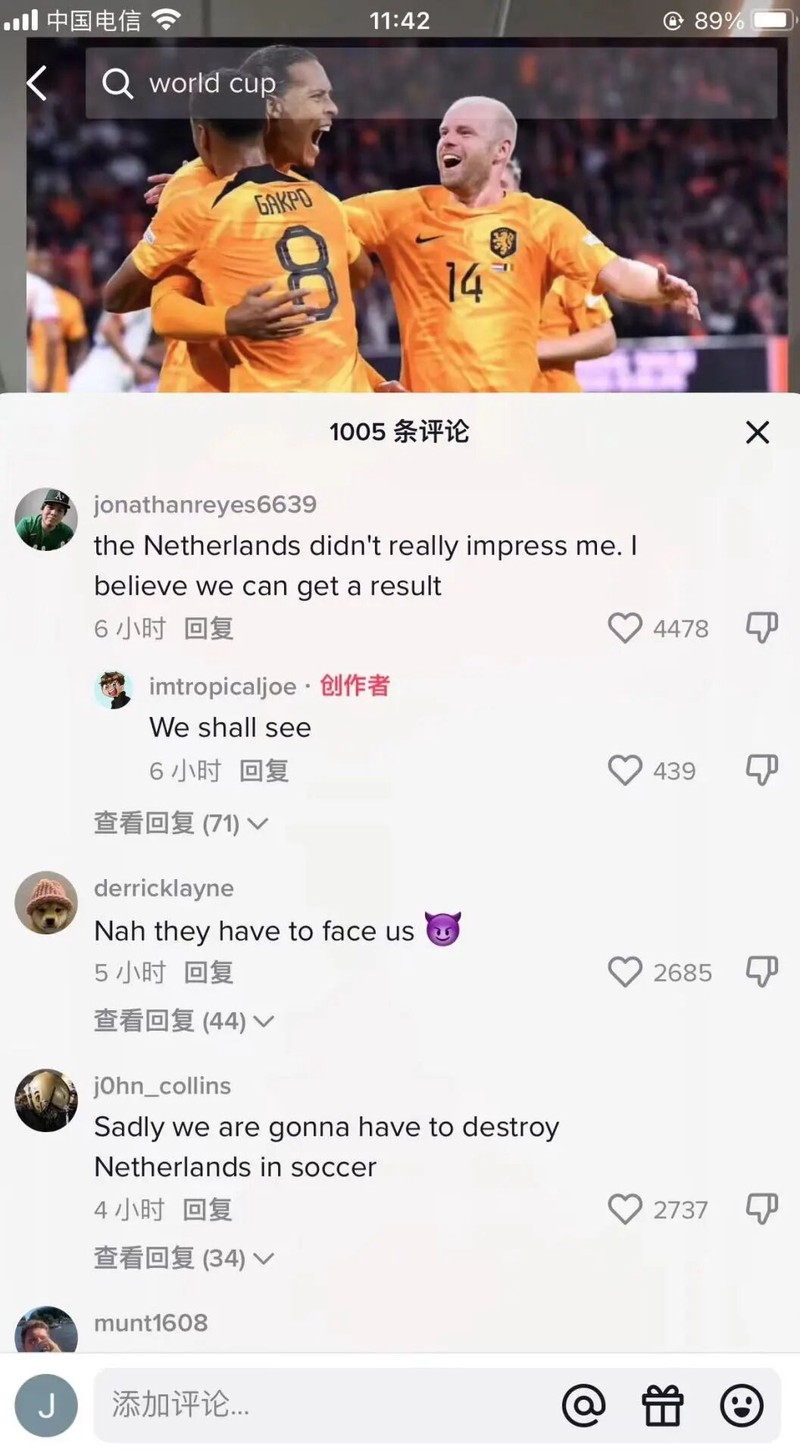Expand the 44 replies under derricklayne
This screenshot has height=1455, width=800.
tap(183, 1021)
